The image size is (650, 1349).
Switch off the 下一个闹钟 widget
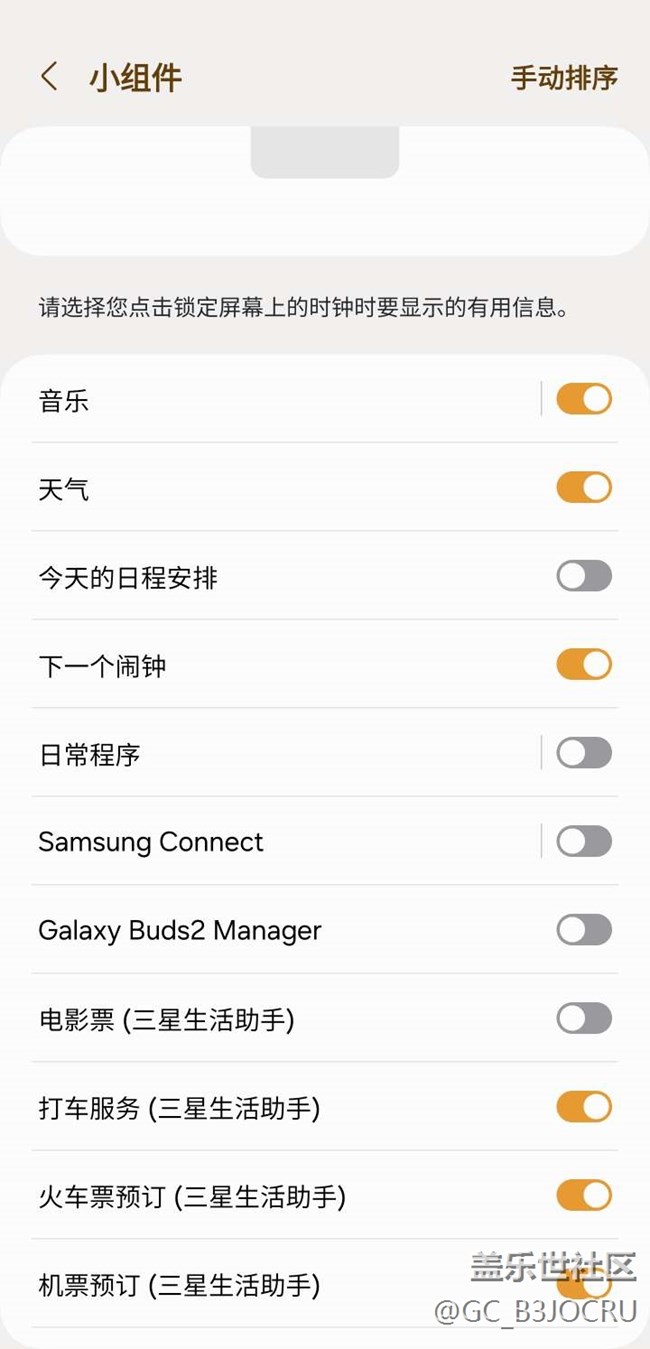(x=584, y=664)
